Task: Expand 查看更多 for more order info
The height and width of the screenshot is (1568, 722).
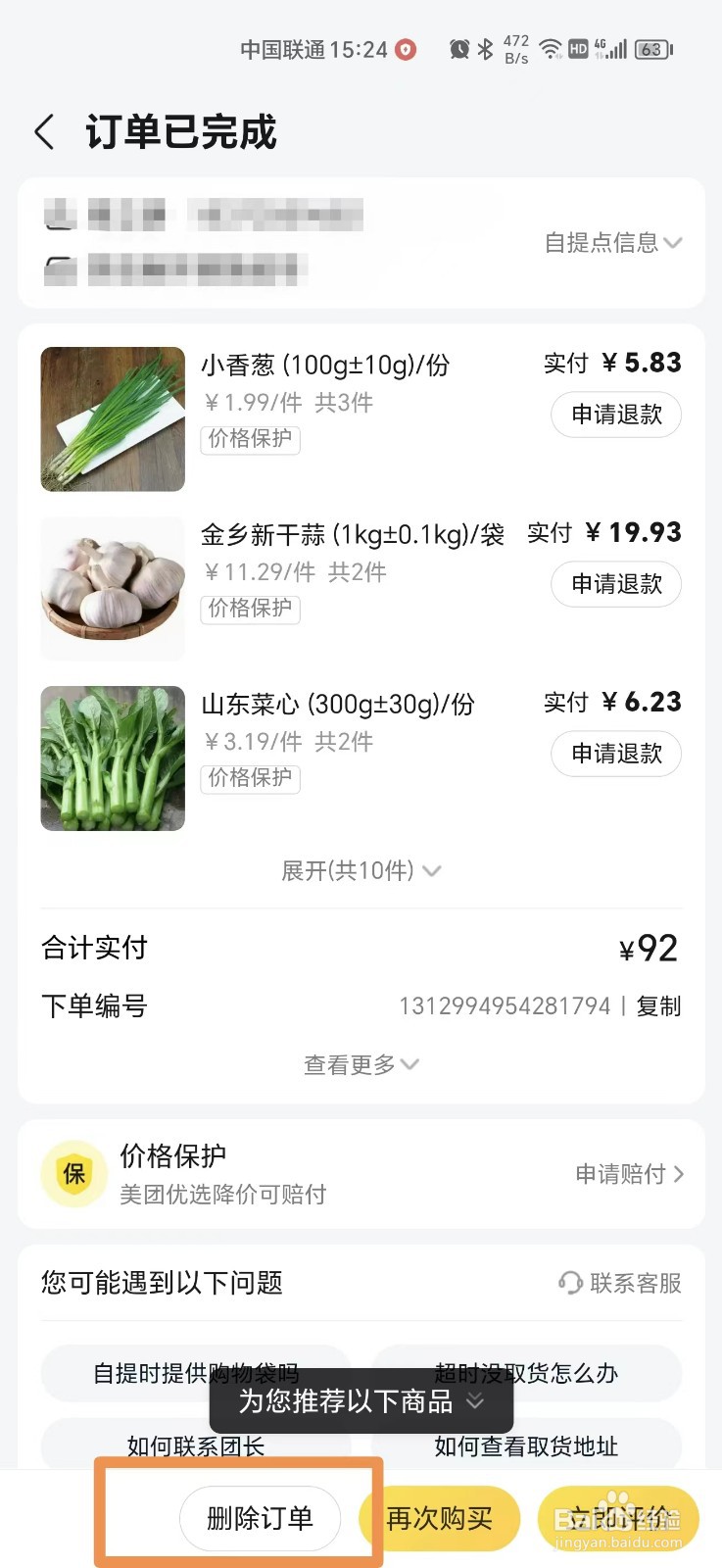Action: pyautogui.click(x=361, y=1064)
